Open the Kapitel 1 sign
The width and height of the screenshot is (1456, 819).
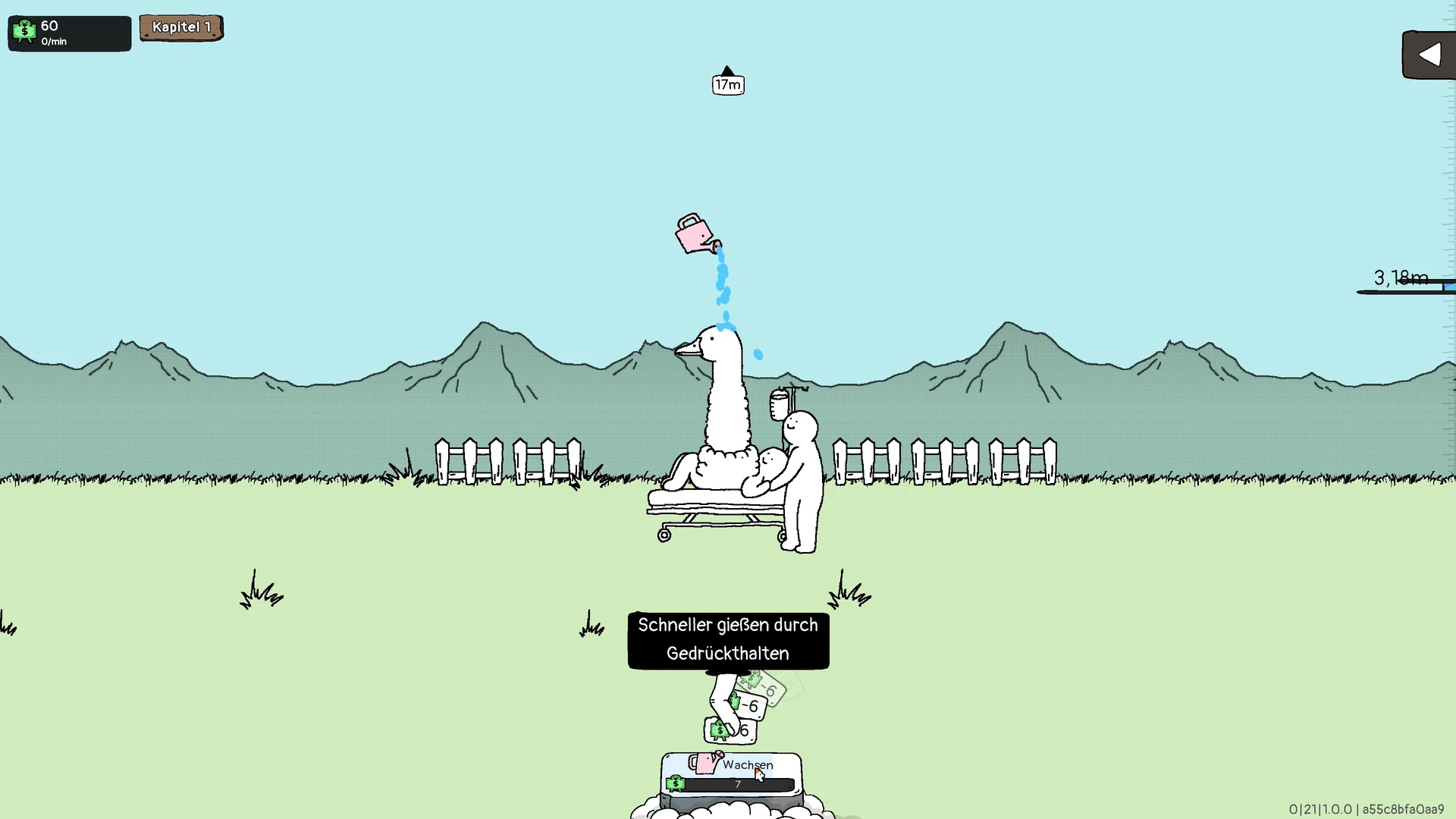pyautogui.click(x=181, y=27)
